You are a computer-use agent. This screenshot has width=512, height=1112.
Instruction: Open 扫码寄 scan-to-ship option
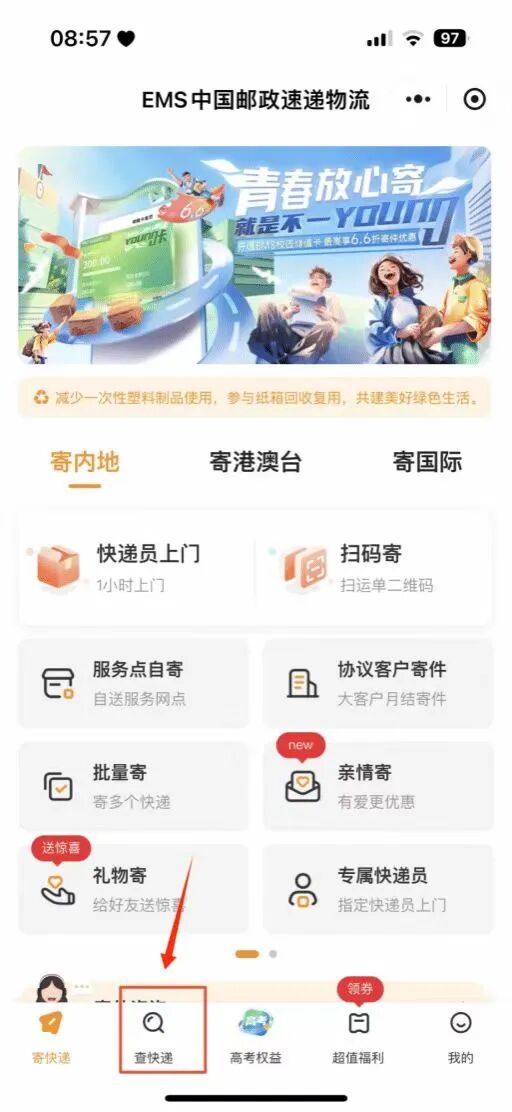tap(374, 569)
